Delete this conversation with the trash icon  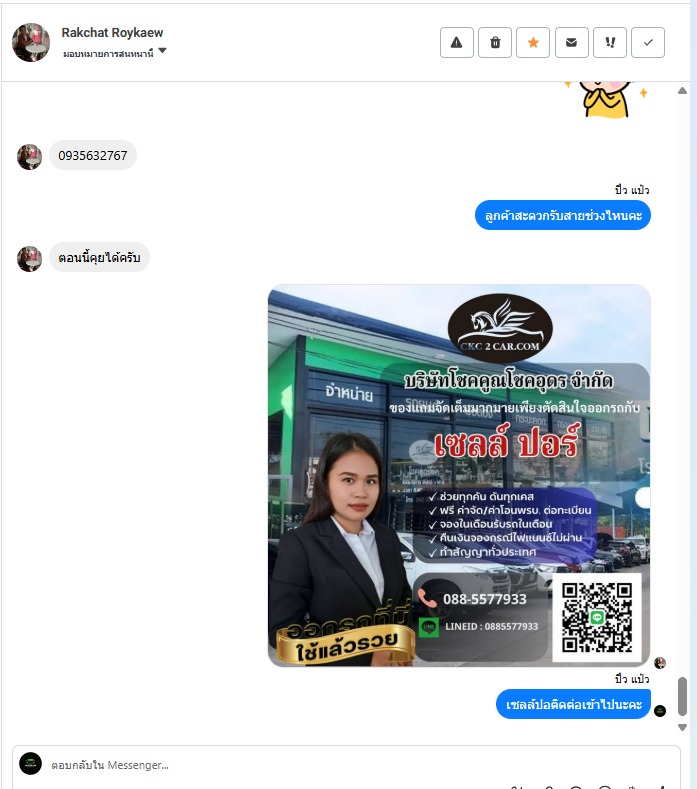coord(495,42)
